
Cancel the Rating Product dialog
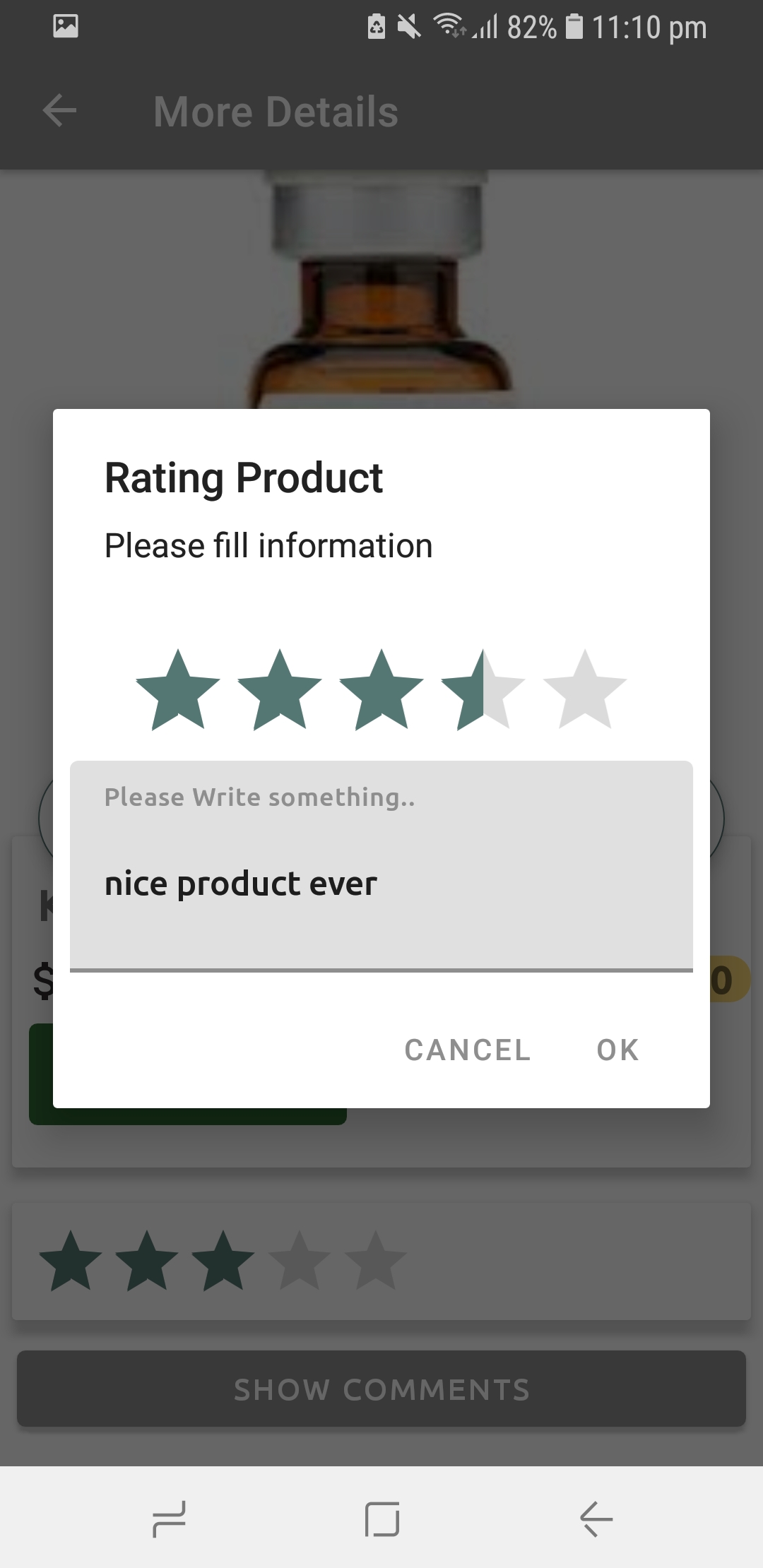pyautogui.click(x=467, y=1050)
